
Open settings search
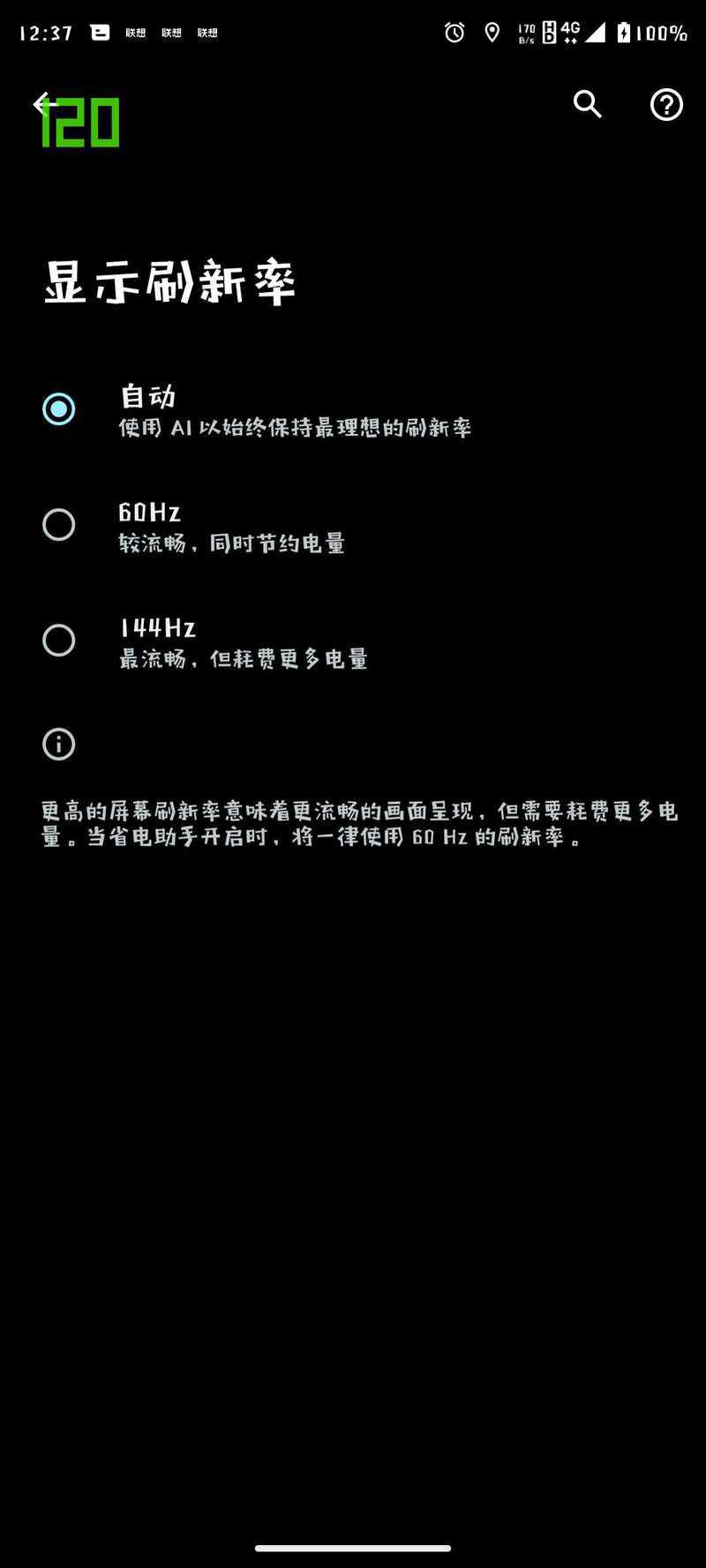[x=588, y=104]
